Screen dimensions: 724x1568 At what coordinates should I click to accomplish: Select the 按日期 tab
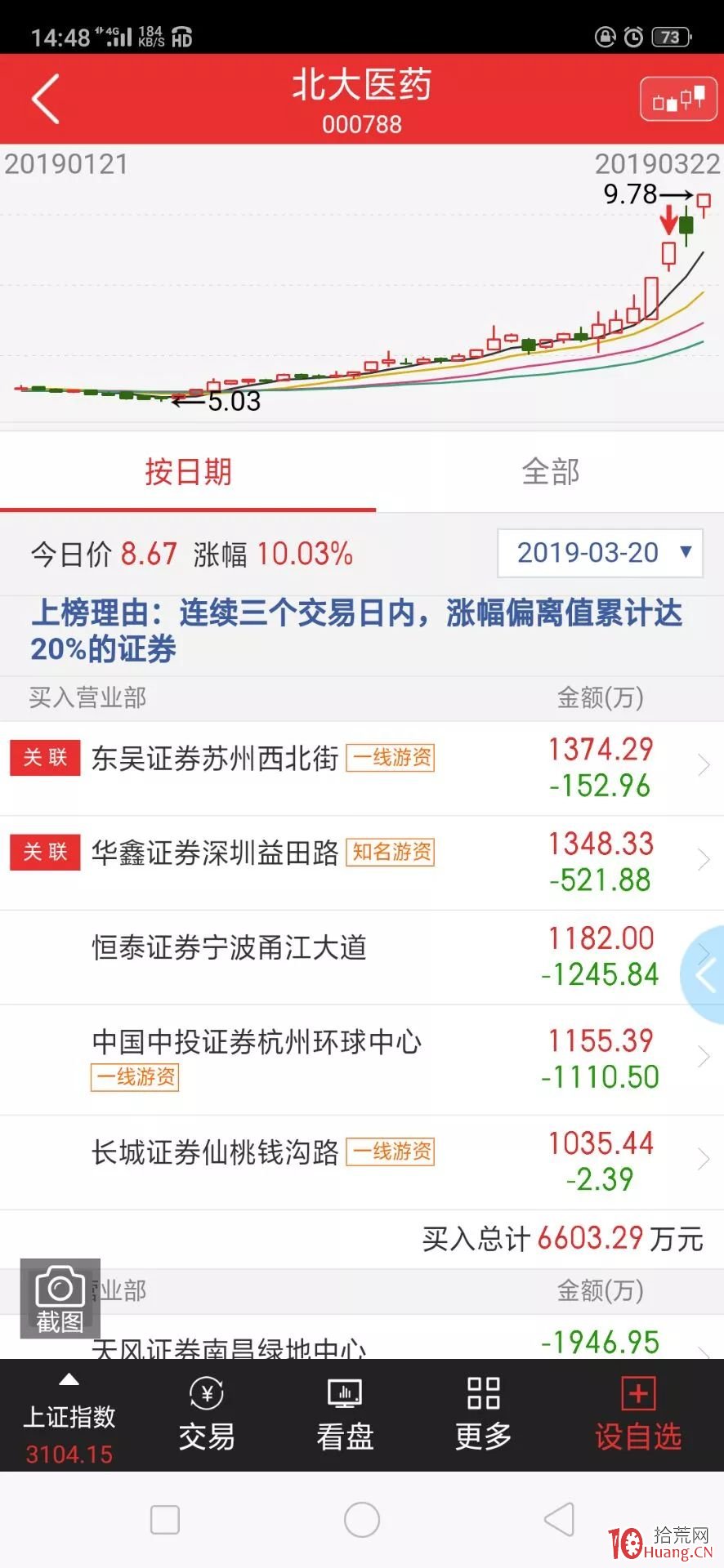coord(188,471)
